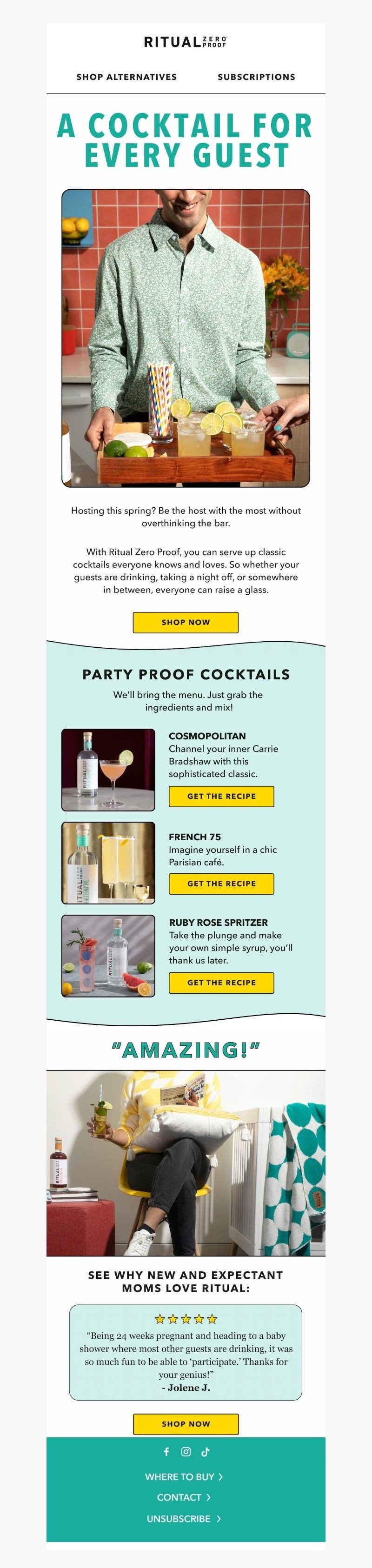Tap Shop Now below Jolene's review

[x=186, y=1424]
